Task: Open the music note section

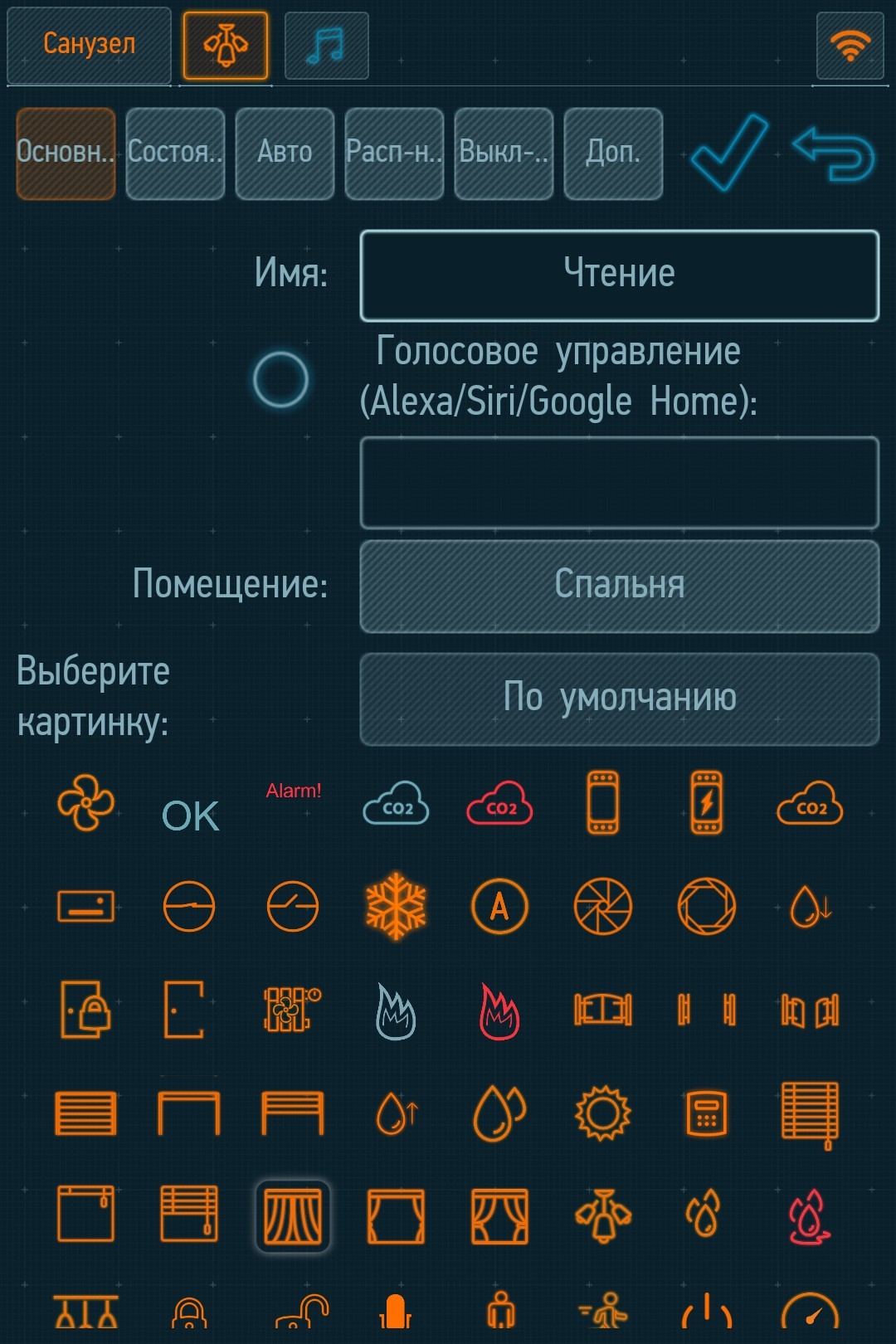Action: point(326,46)
